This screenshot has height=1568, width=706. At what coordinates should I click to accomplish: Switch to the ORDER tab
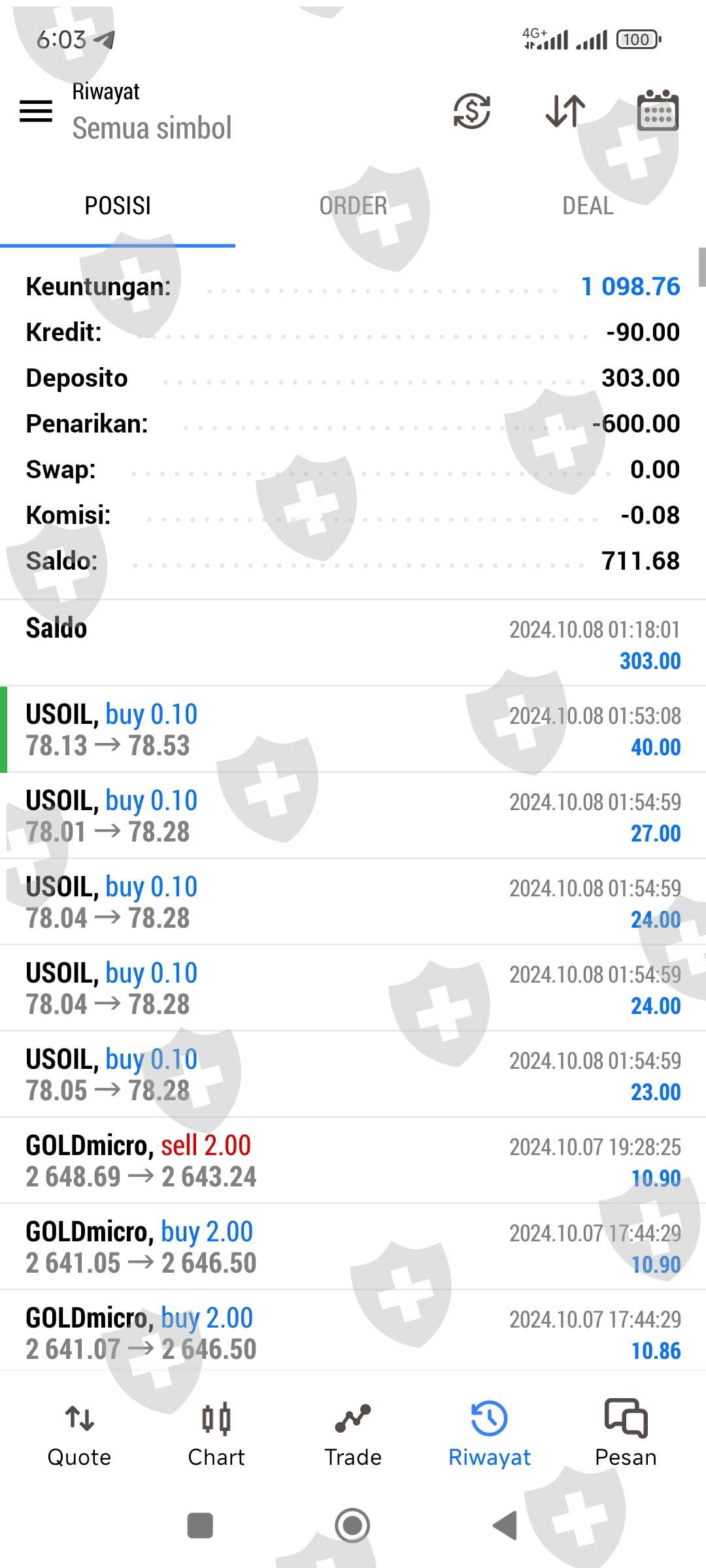353,206
